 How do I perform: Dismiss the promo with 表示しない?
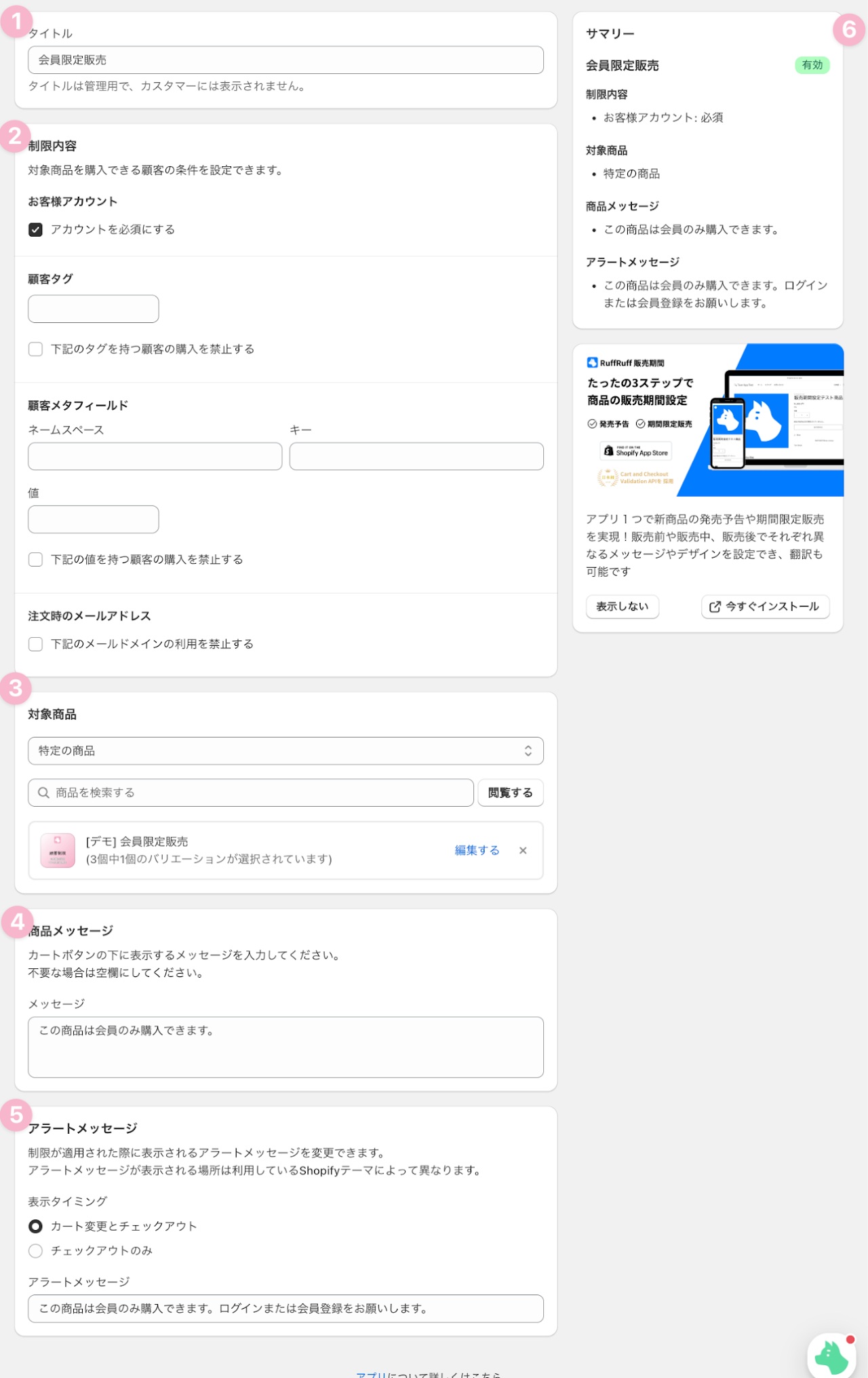[623, 607]
